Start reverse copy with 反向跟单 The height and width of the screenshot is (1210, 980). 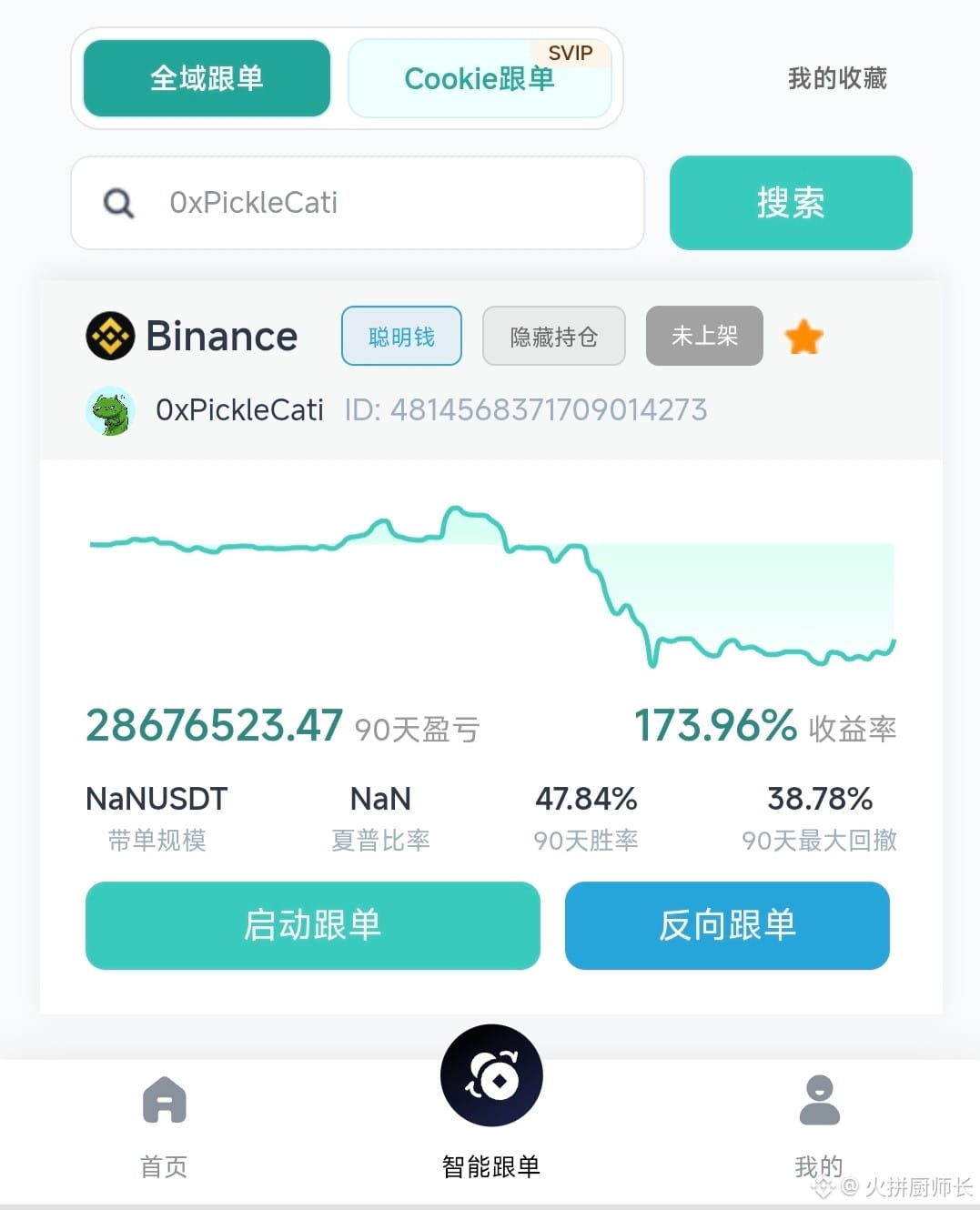tap(727, 925)
